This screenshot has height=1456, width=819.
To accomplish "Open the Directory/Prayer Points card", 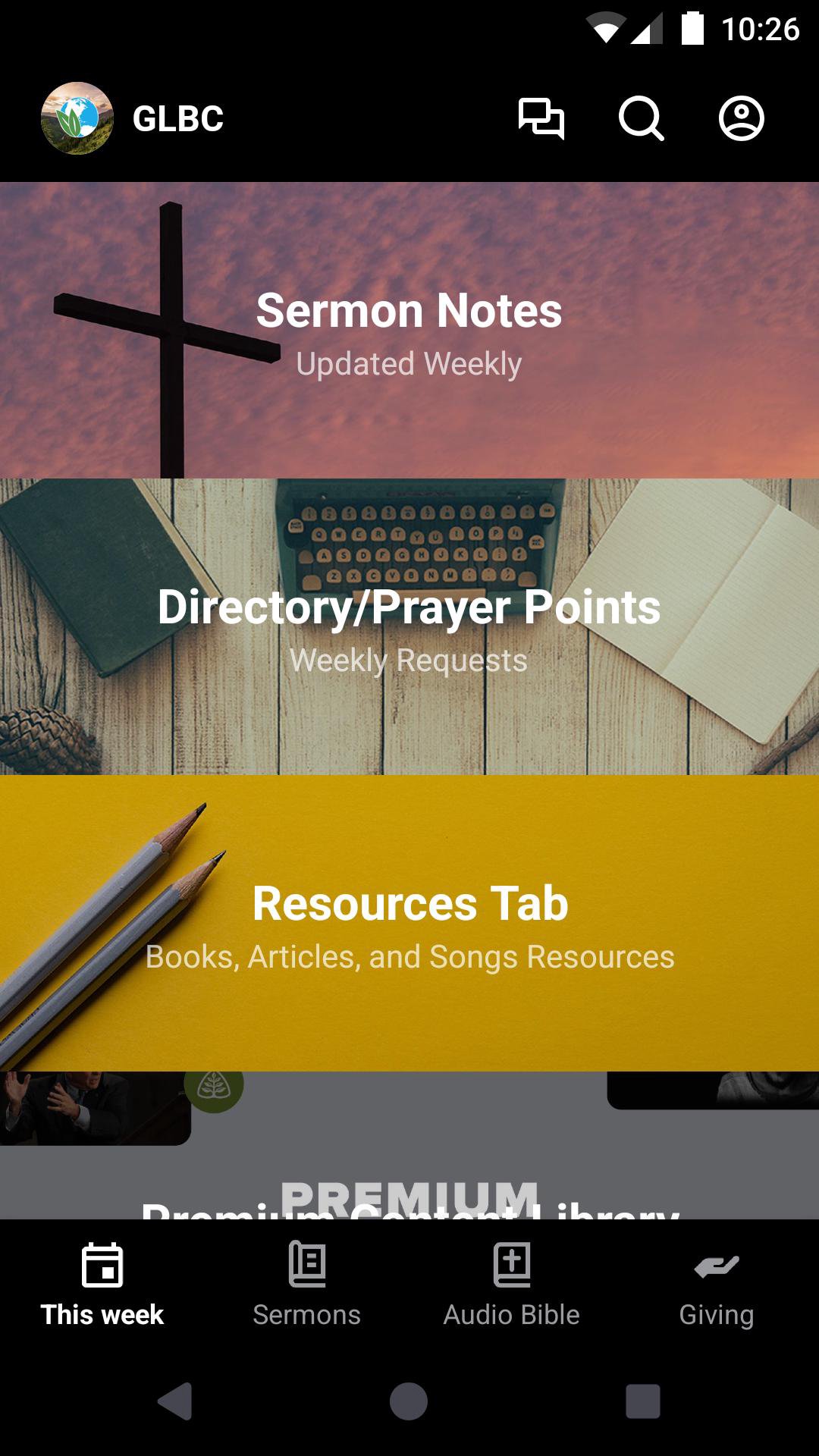I will [x=409, y=626].
